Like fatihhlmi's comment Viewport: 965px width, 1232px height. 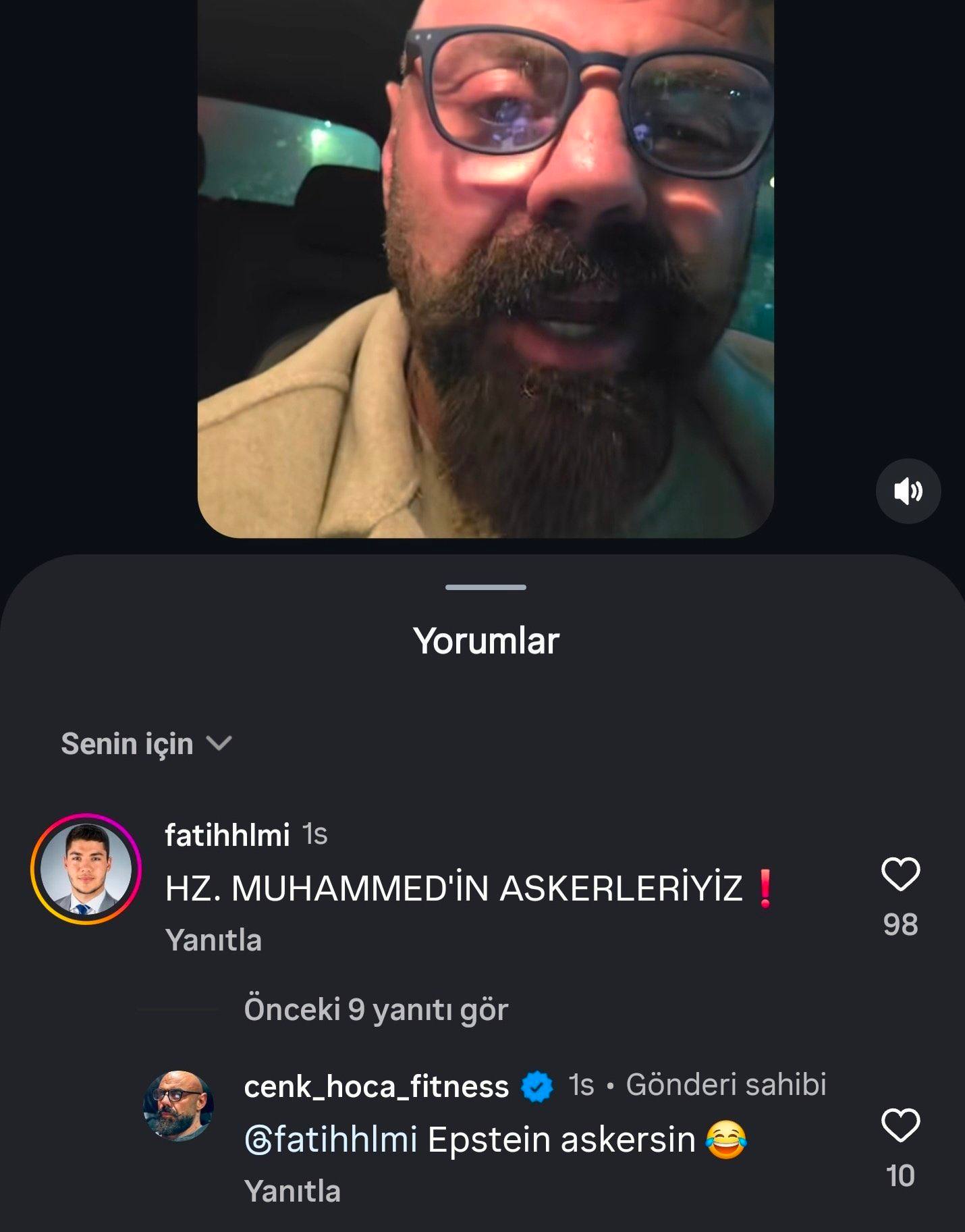(x=900, y=875)
